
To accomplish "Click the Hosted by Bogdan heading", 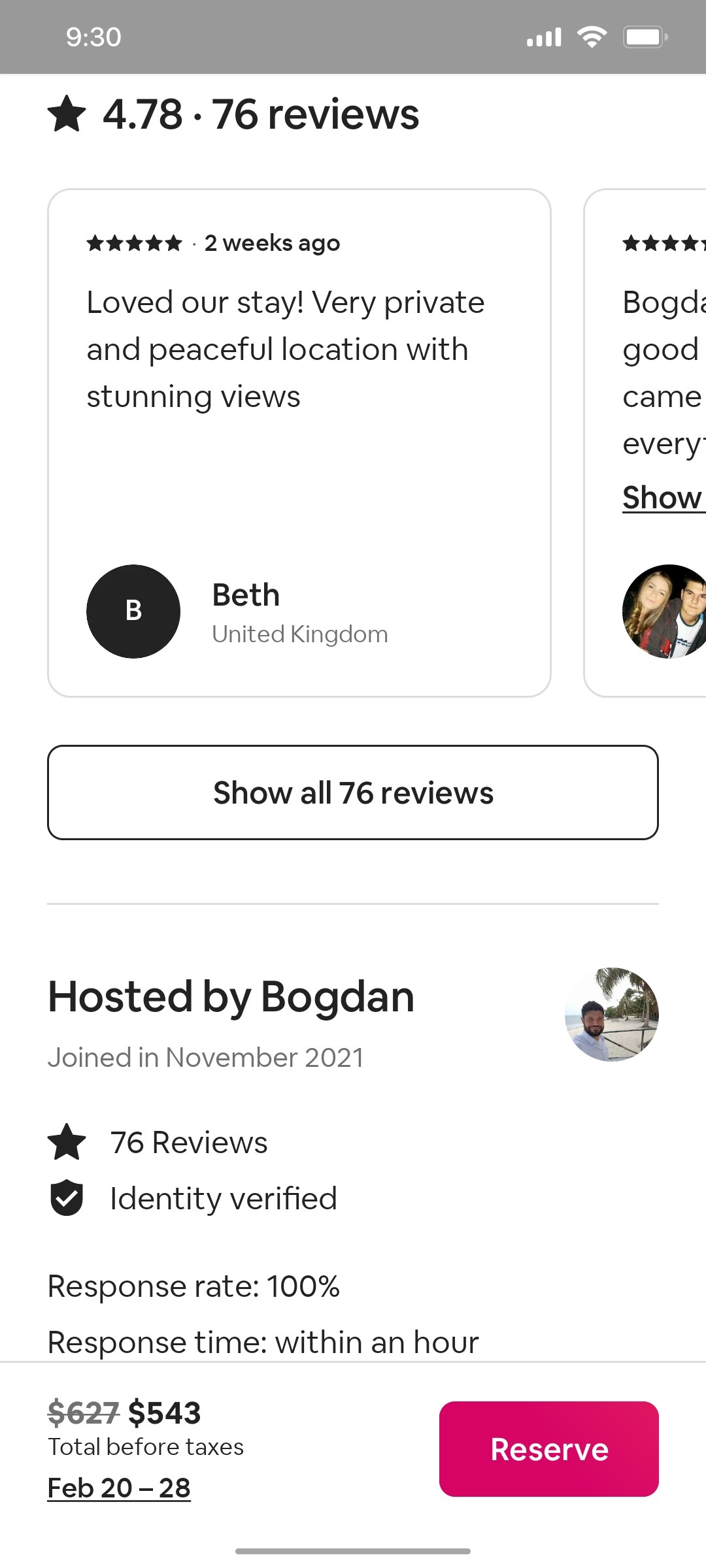I will (x=231, y=996).
